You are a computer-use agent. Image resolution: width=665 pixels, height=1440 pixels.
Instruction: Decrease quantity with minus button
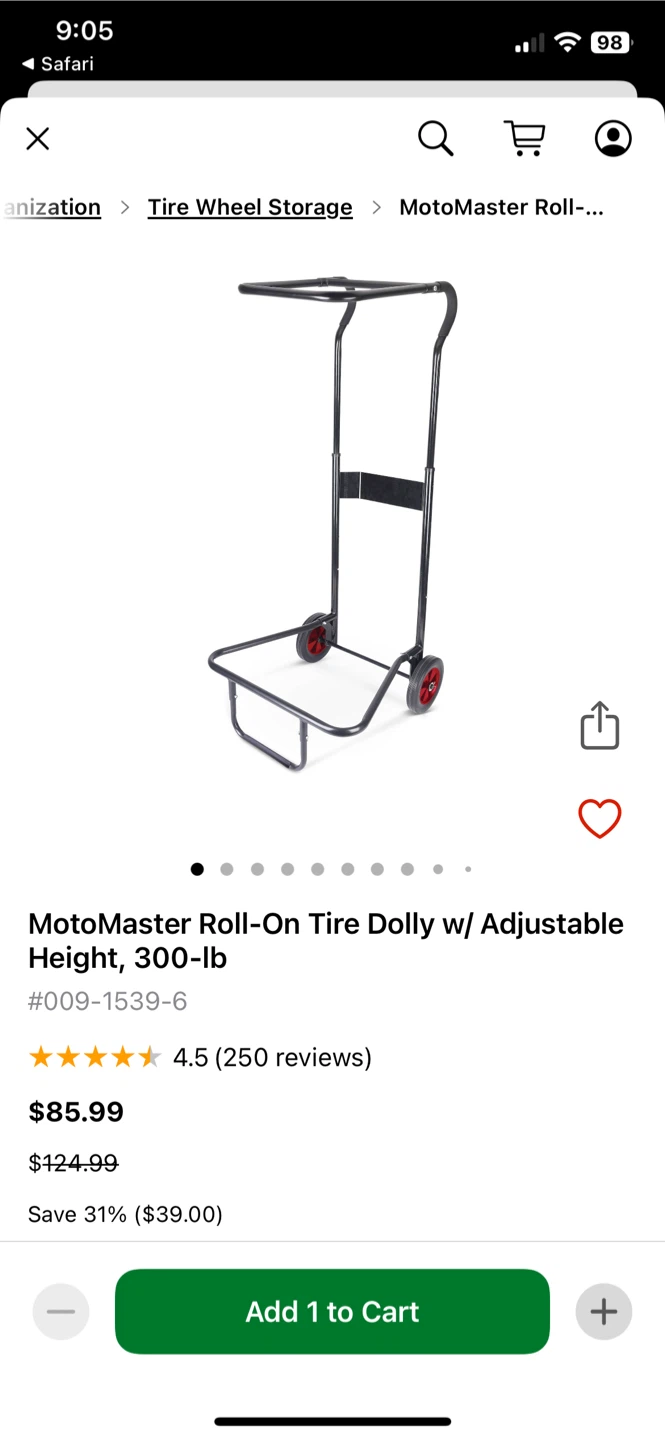(x=61, y=1311)
